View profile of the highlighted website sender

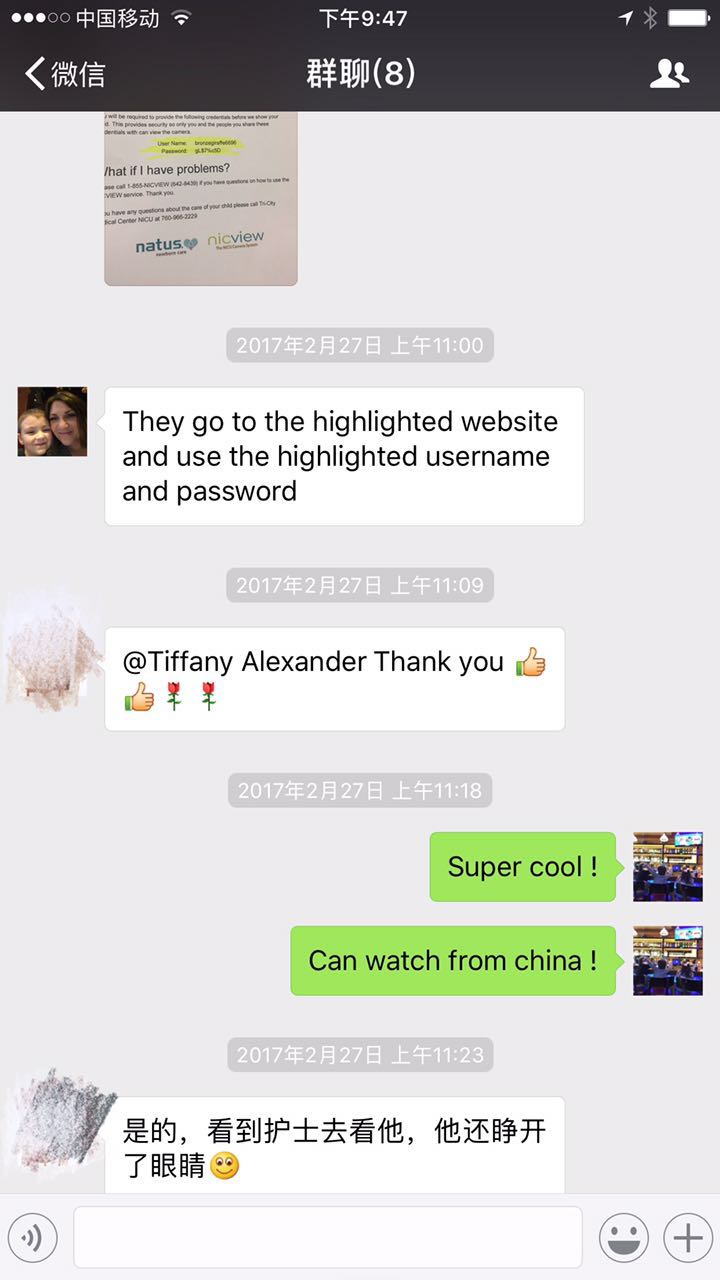52,422
